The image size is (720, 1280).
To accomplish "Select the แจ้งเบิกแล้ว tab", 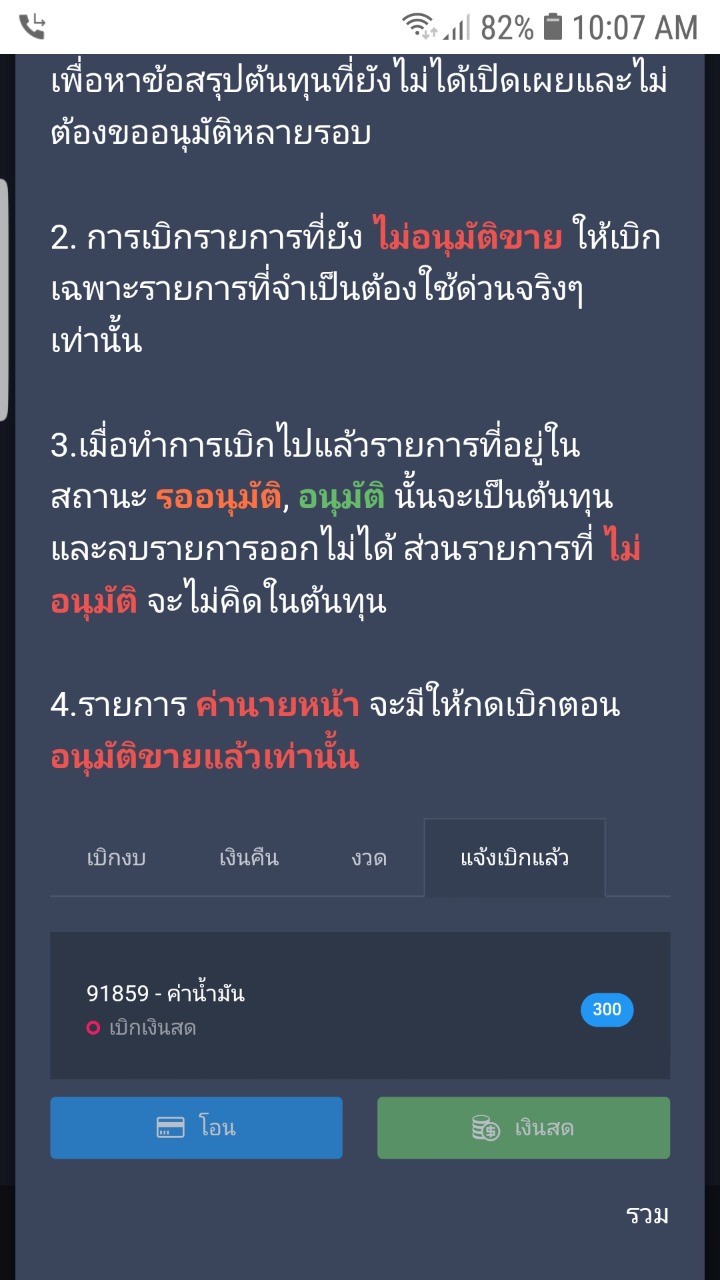I will [x=514, y=858].
